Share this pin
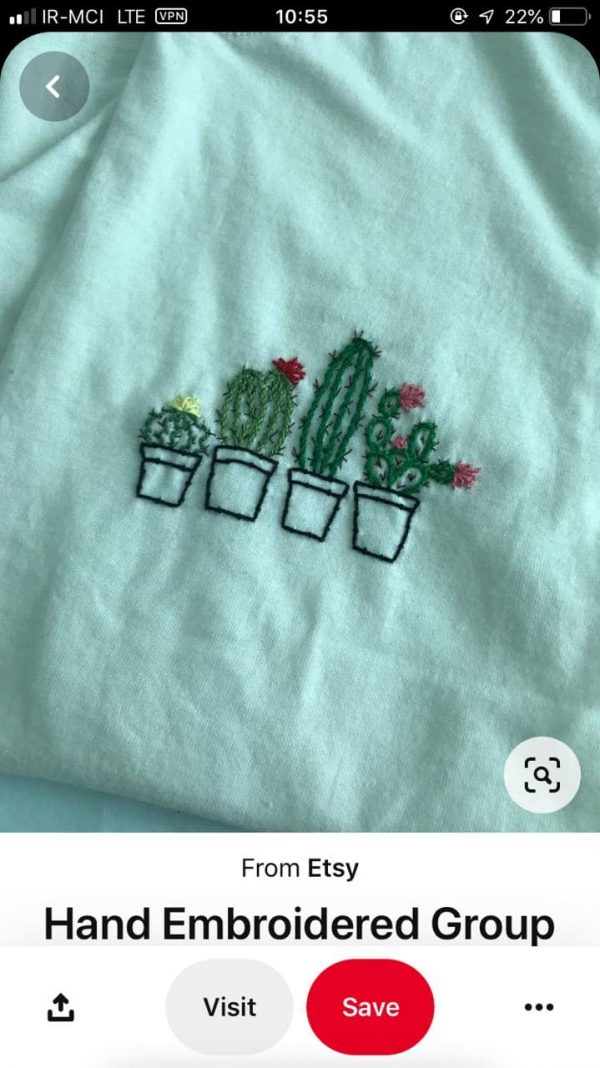600x1068 pixels. (61, 1007)
